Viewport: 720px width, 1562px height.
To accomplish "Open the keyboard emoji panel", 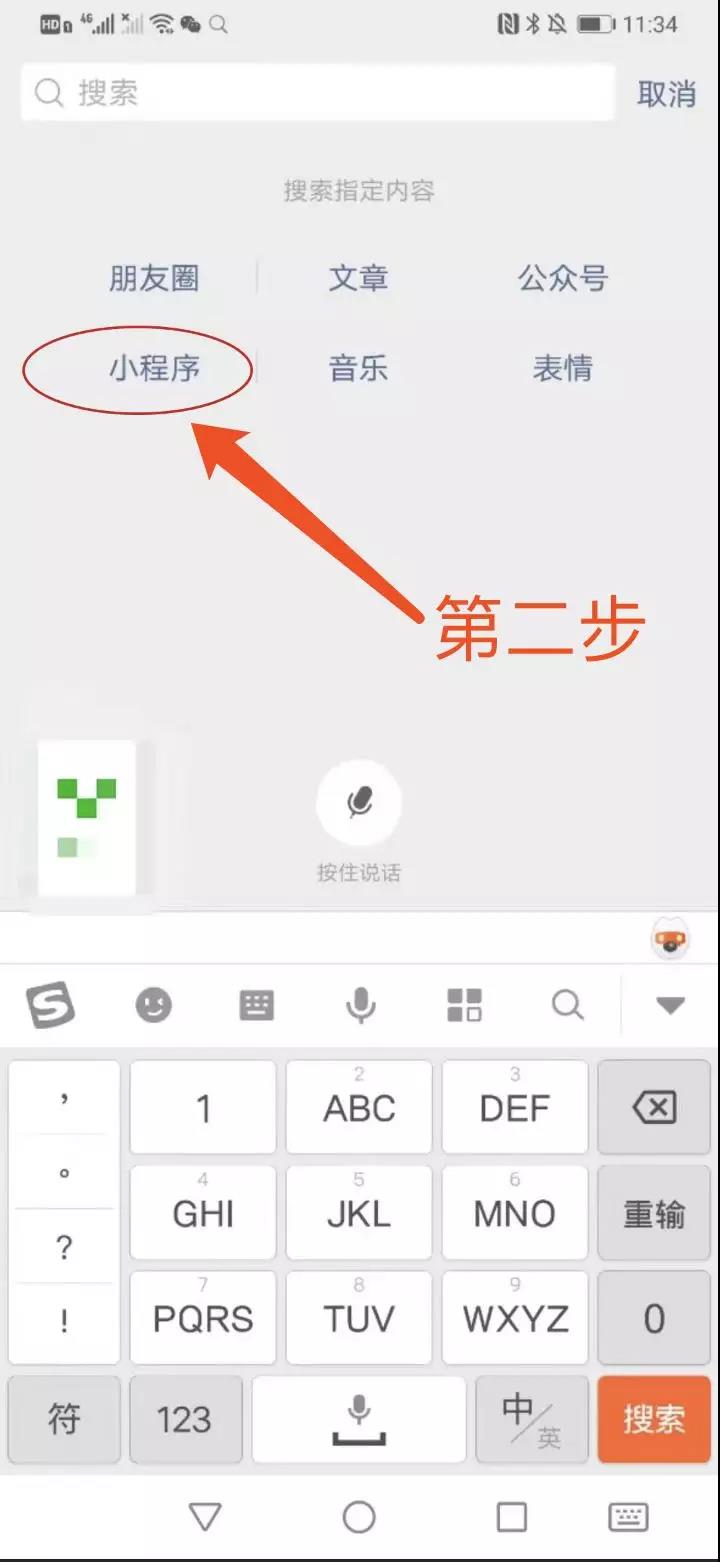I will [x=153, y=1005].
